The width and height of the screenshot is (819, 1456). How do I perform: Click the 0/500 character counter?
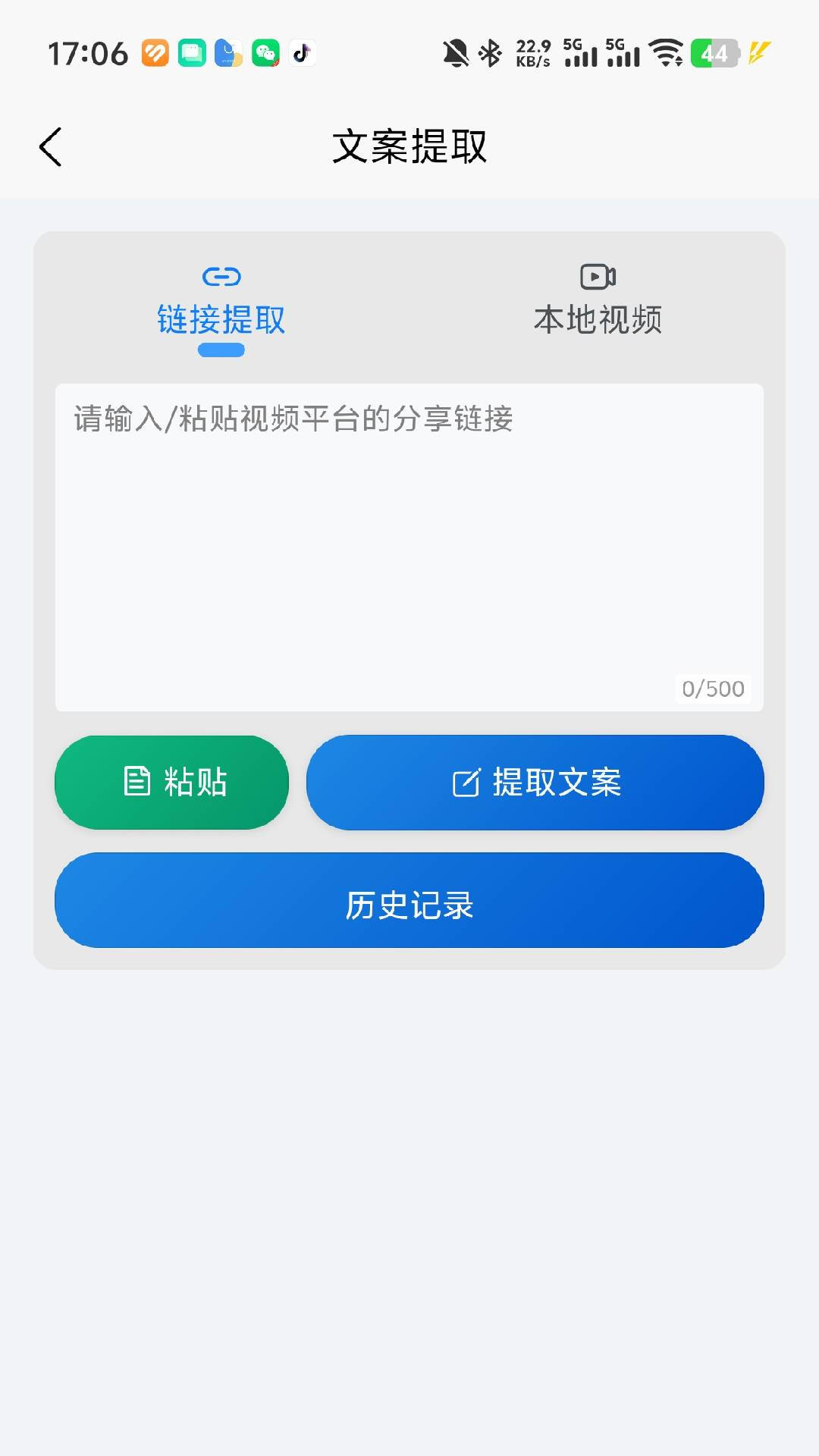(711, 688)
